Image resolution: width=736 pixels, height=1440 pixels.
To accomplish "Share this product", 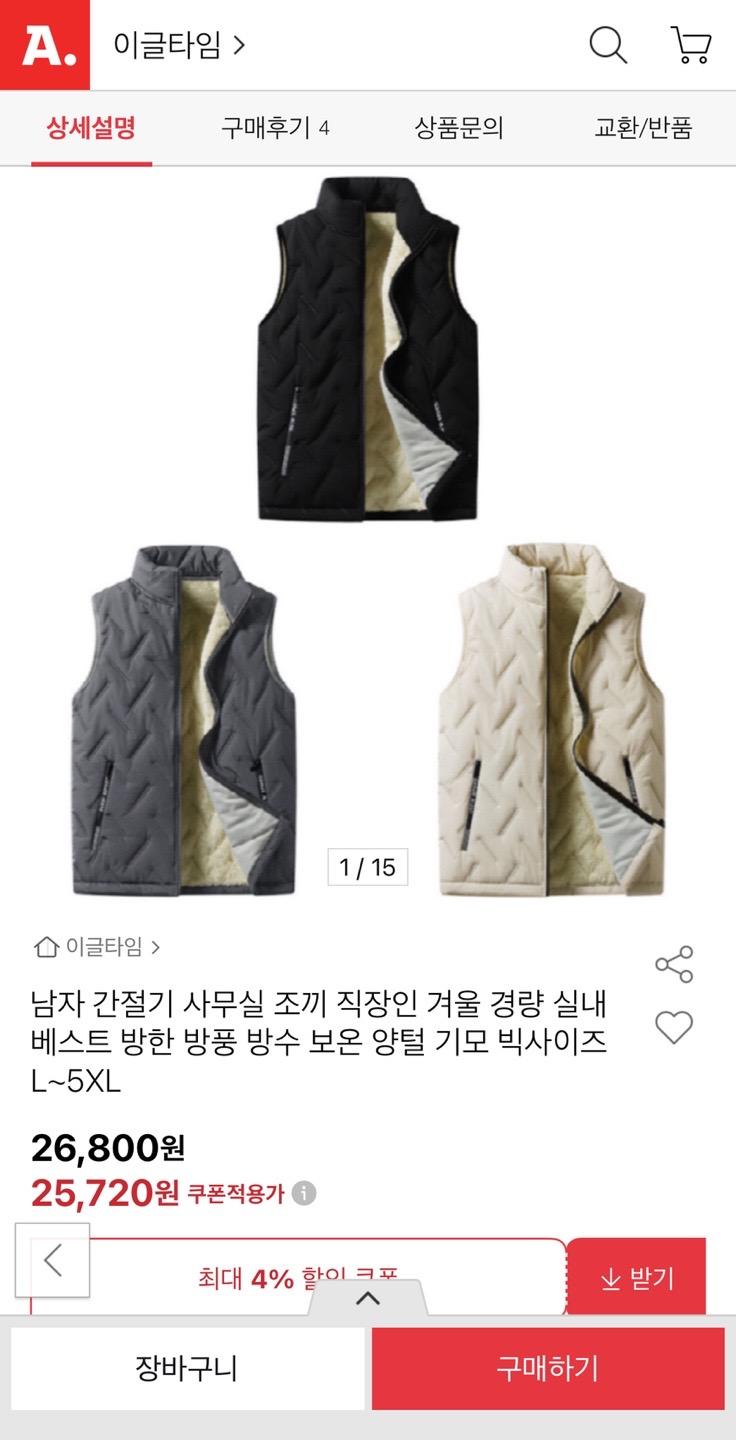I will tap(673, 964).
